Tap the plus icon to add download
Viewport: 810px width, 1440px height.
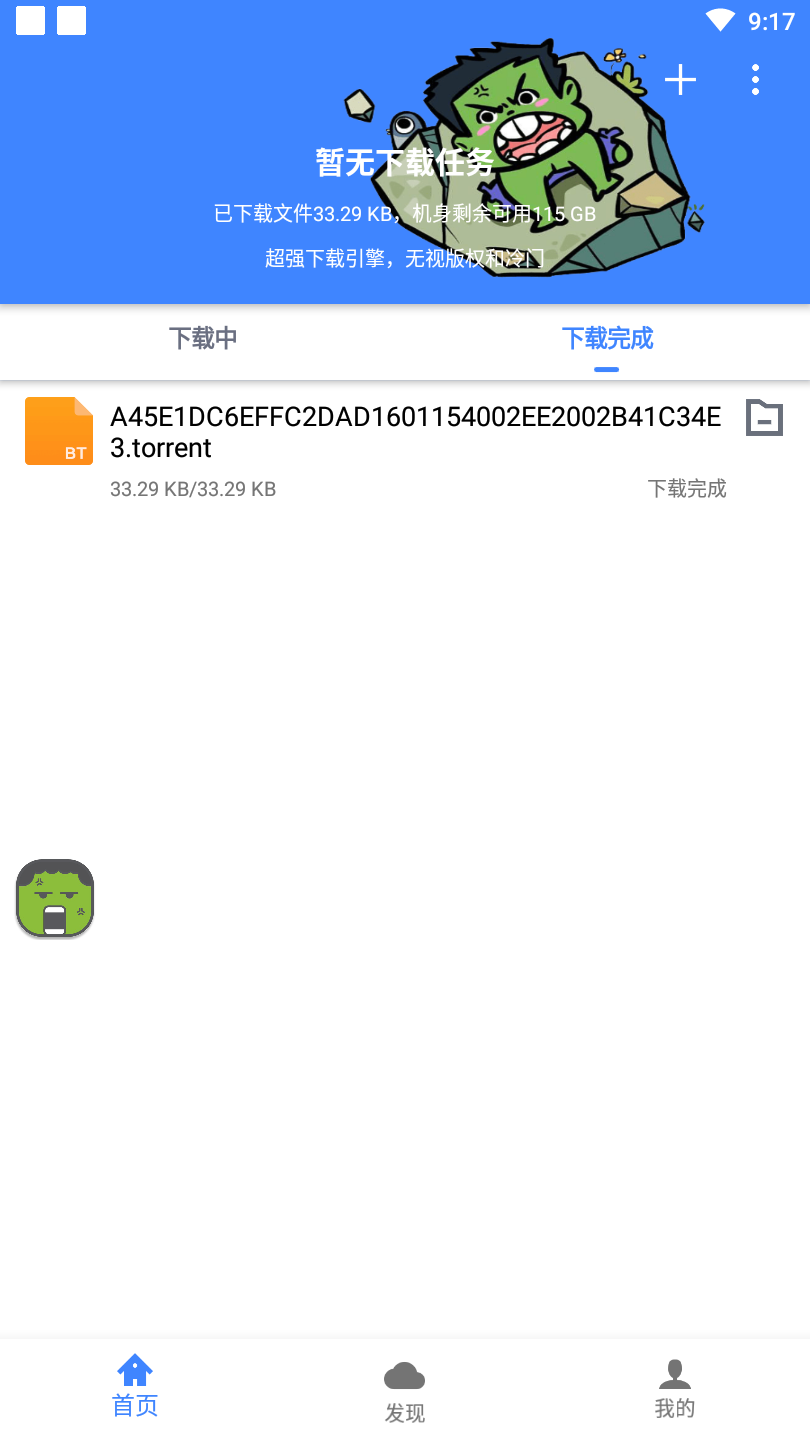[680, 80]
